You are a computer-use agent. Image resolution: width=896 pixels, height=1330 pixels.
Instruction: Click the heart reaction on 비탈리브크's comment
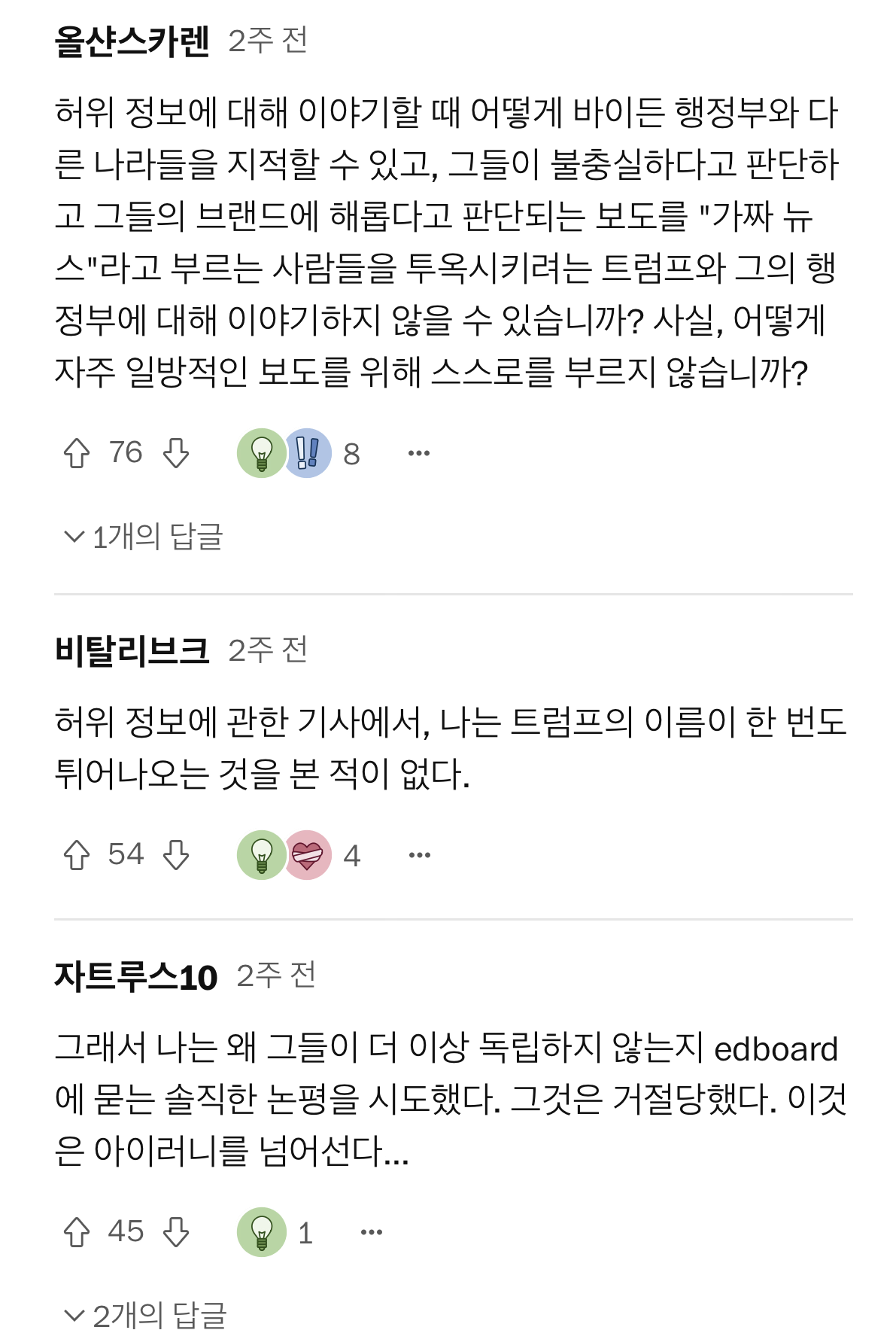click(308, 855)
